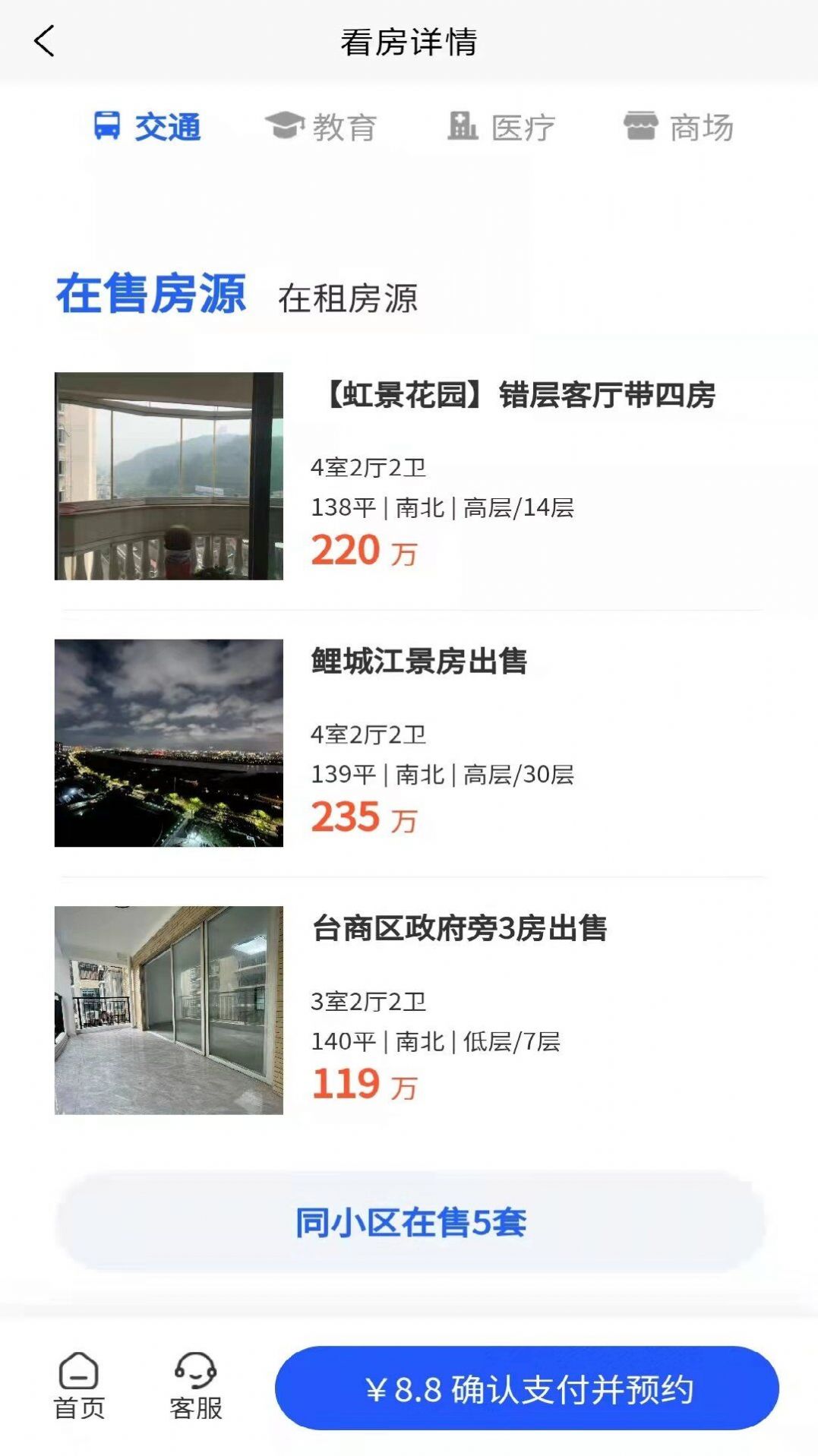Viewport: 818px width, 1456px height.
Task: Tap the 看房详情 title bar
Action: click(x=409, y=42)
